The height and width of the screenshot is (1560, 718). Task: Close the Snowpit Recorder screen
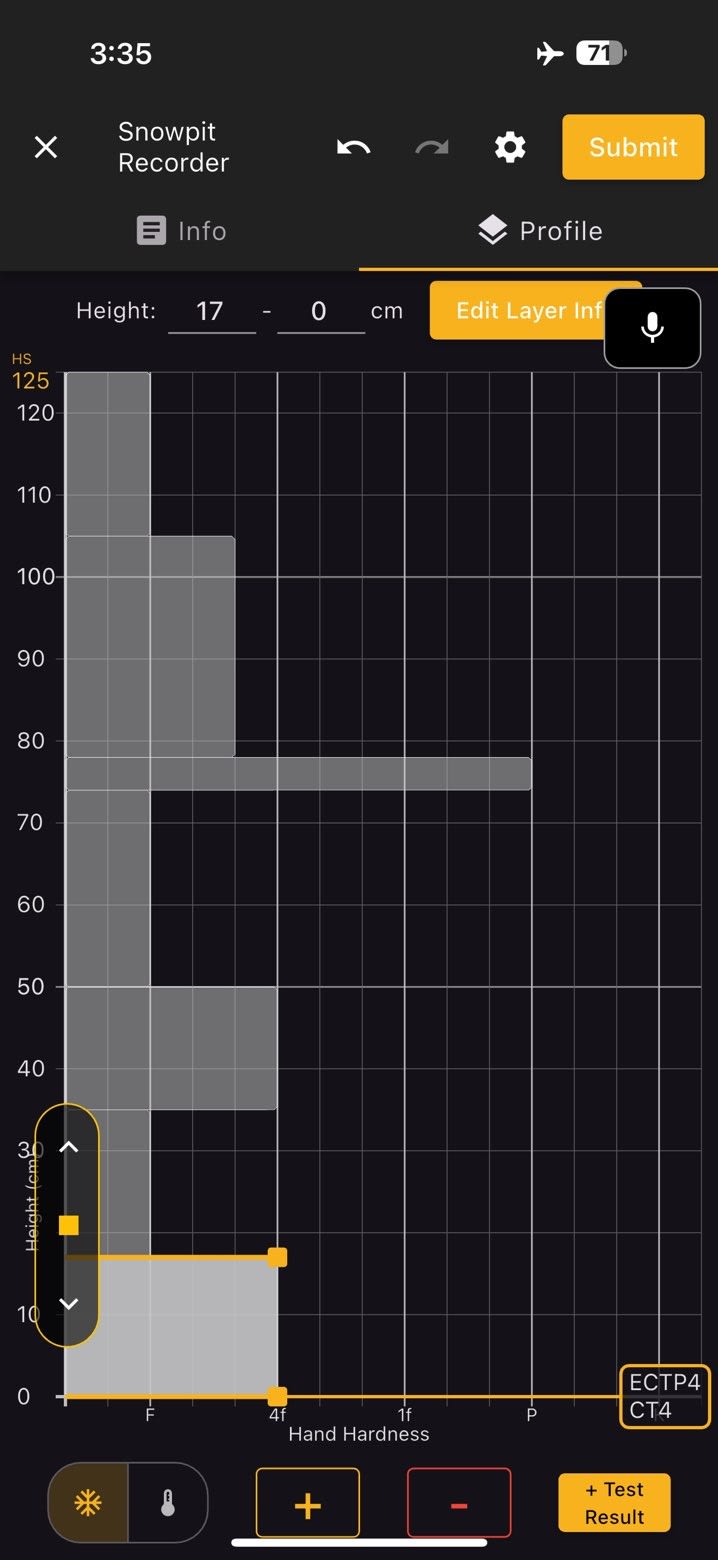click(46, 147)
